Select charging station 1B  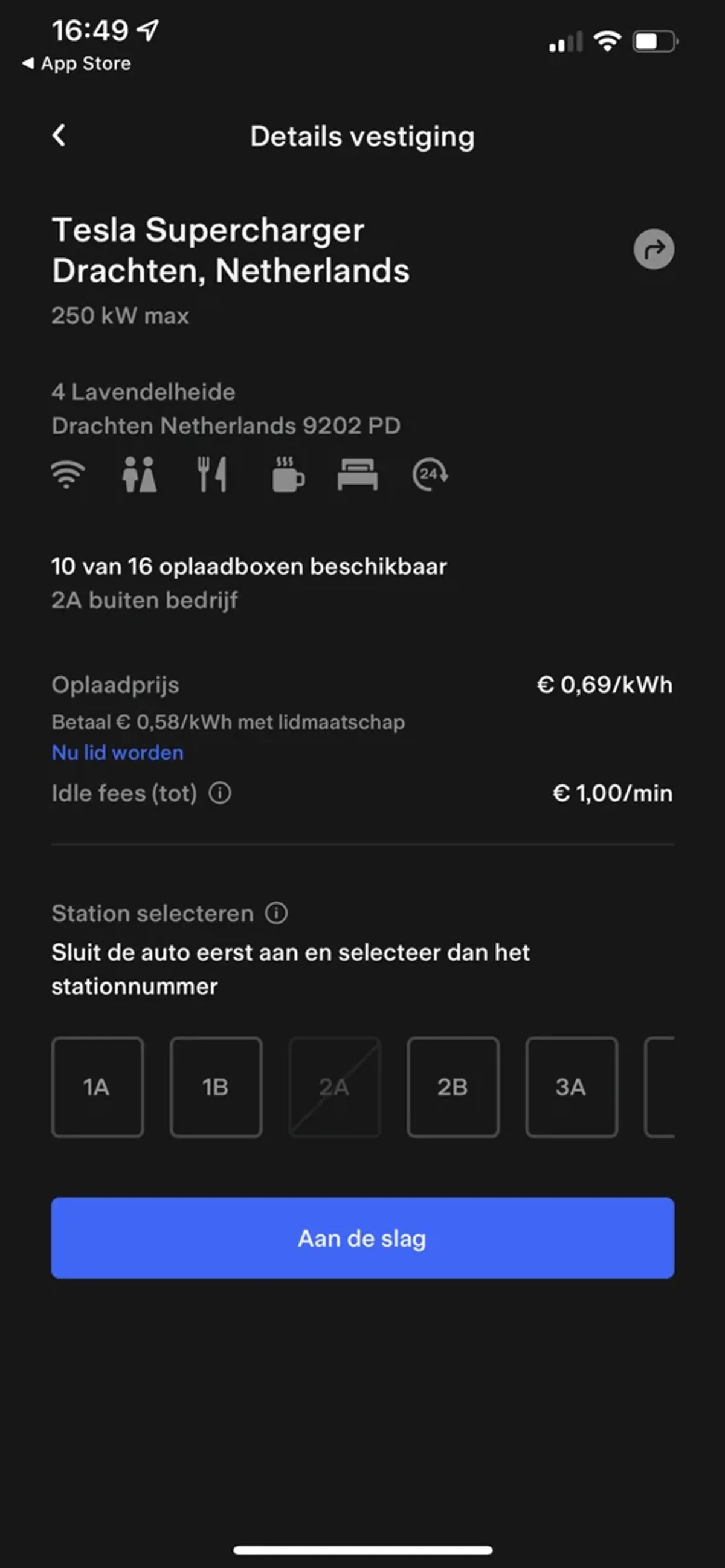[x=216, y=1086]
